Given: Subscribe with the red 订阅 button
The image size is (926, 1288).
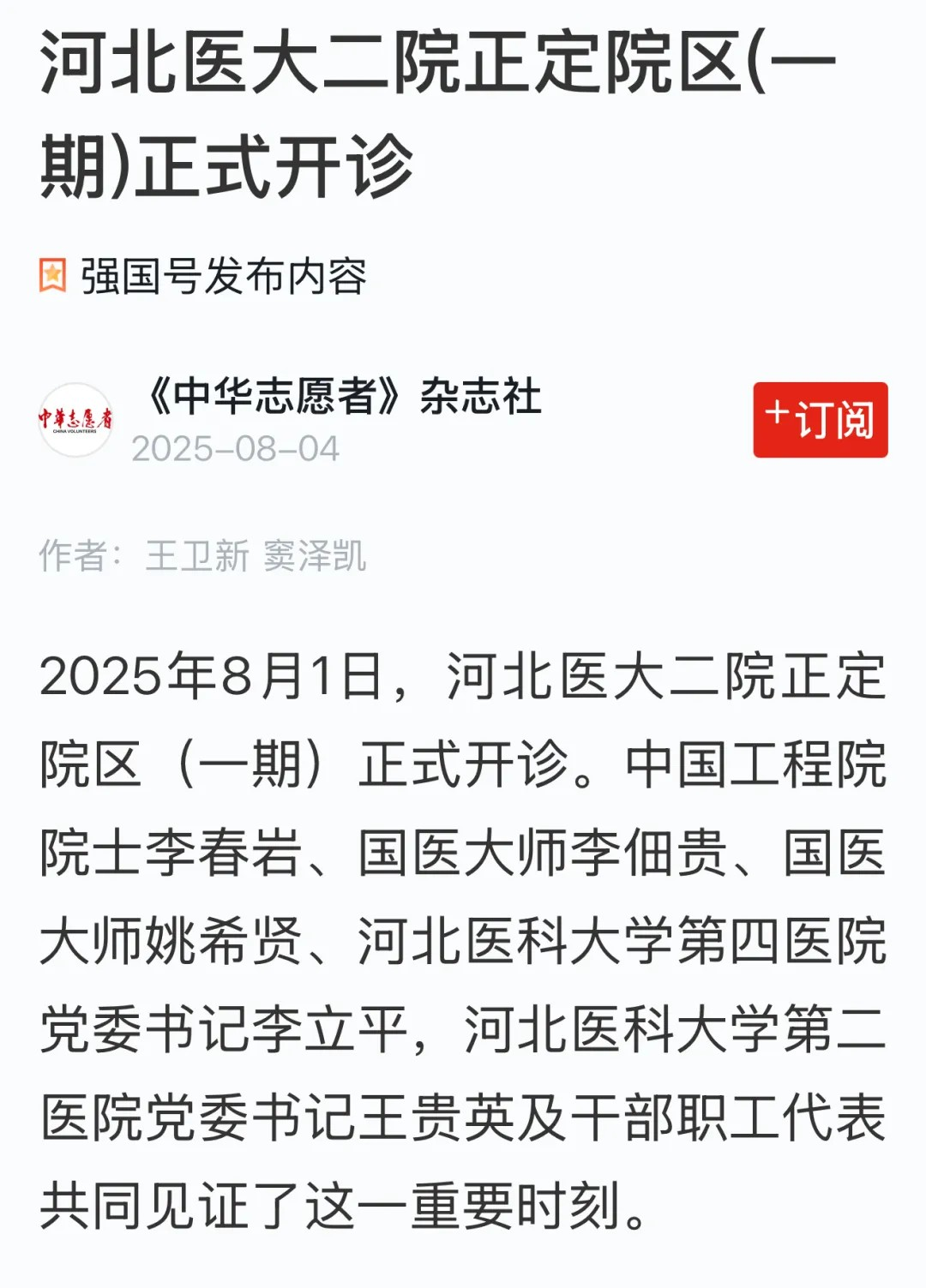Looking at the screenshot, I should (820, 420).
